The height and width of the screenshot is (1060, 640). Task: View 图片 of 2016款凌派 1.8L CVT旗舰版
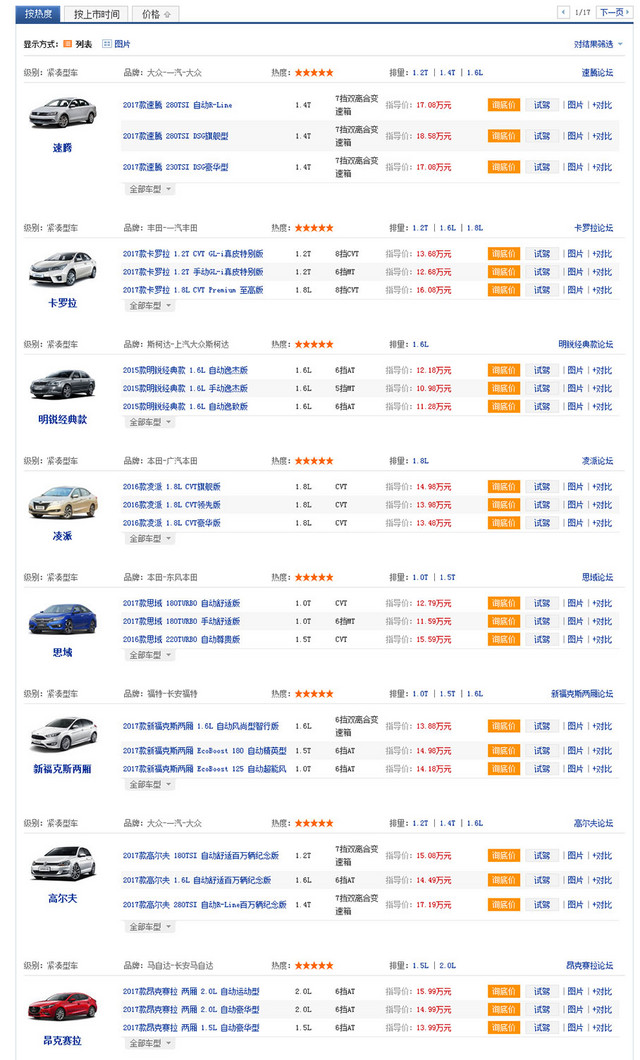tap(575, 486)
